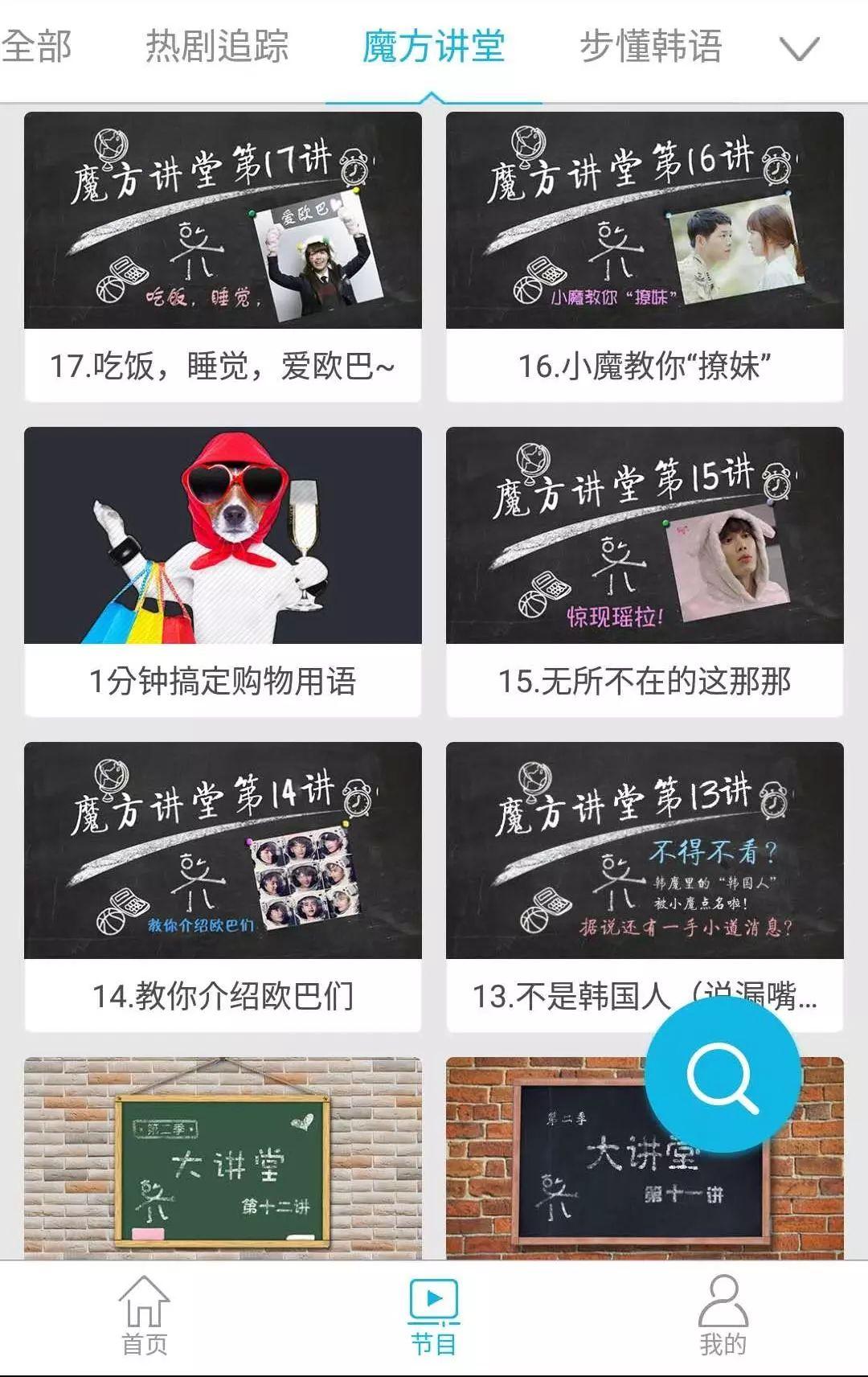Expand the category dropdown chevron

(x=799, y=48)
